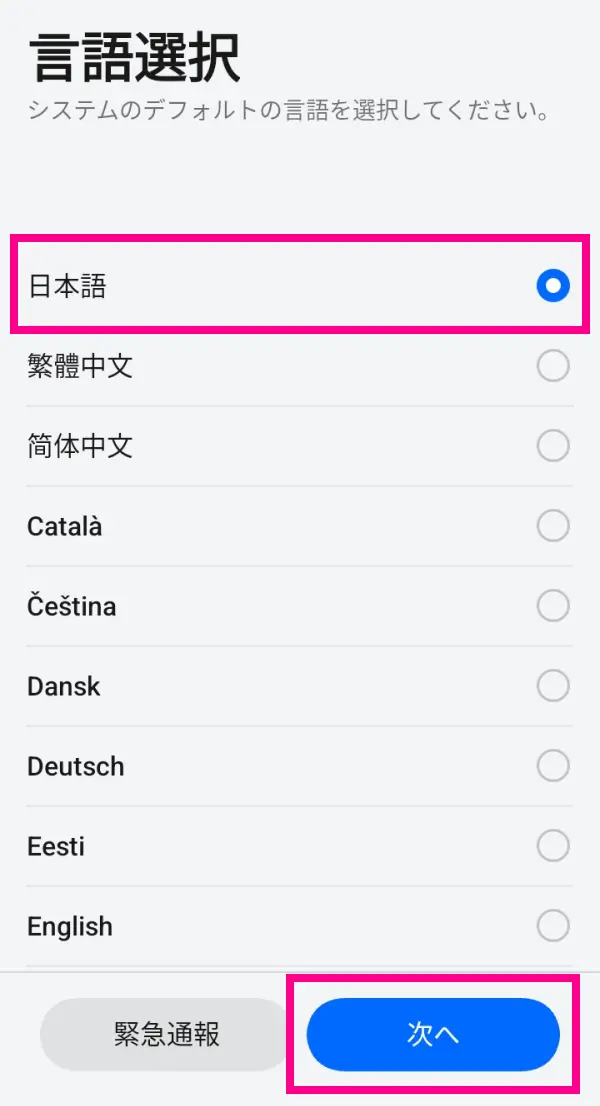Viewport: 600px width, 1106px height.
Task: Select 日本語 as the system language
Action: coord(300,286)
